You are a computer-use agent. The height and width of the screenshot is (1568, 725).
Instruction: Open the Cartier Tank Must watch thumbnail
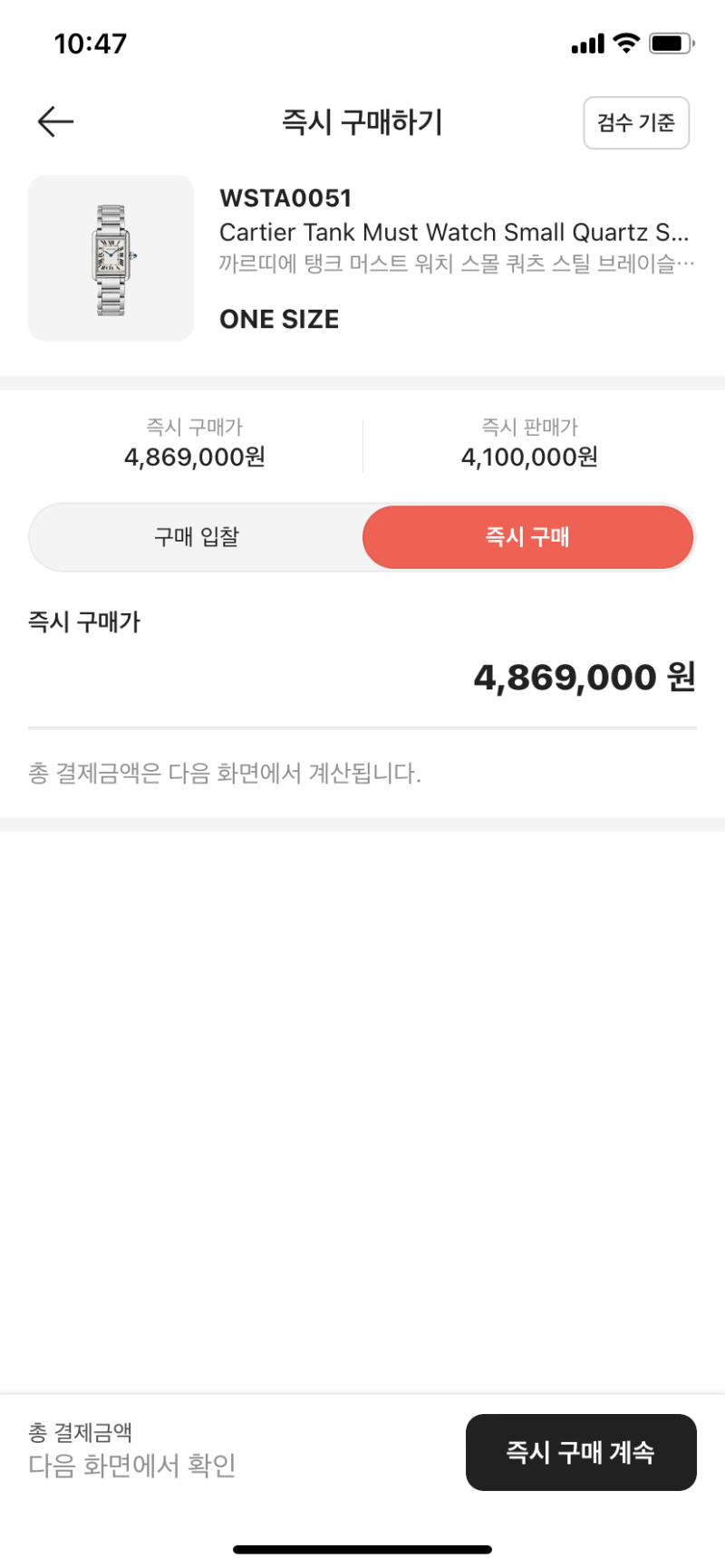click(111, 258)
